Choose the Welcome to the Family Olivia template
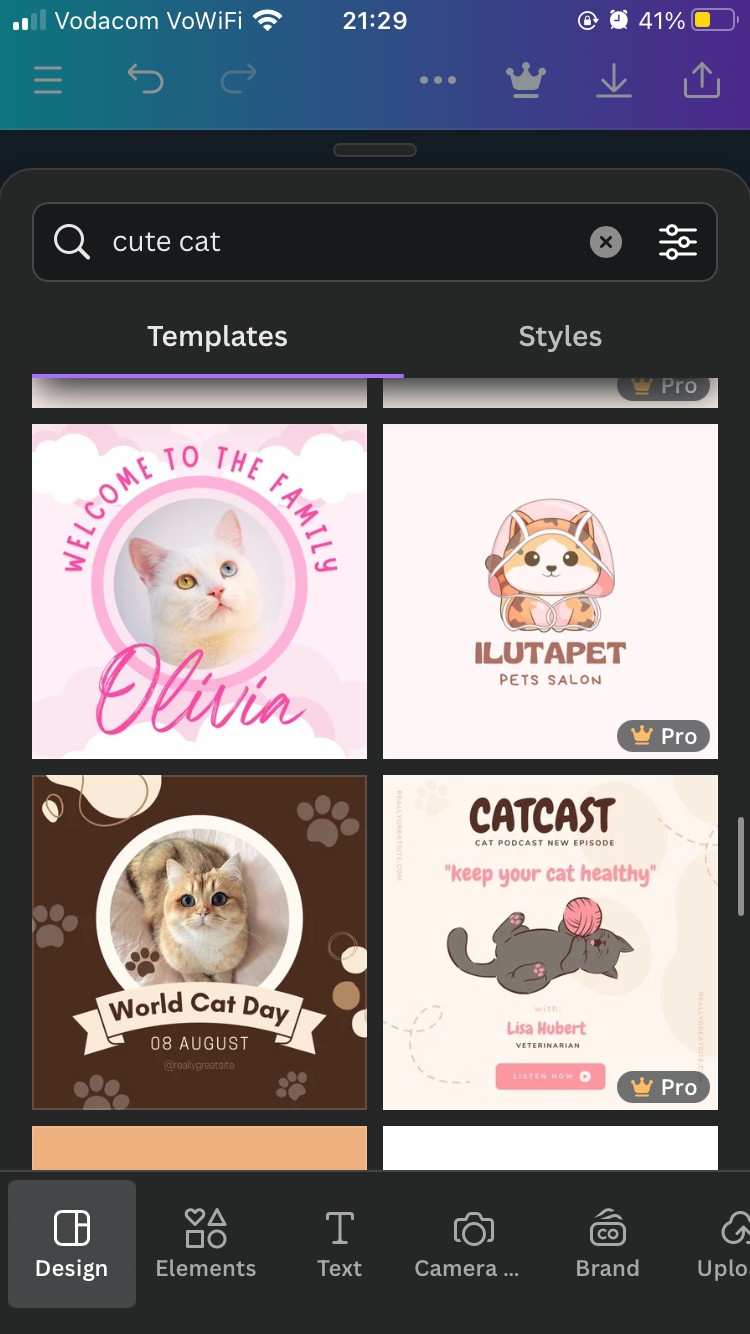The image size is (750, 1334). point(200,591)
